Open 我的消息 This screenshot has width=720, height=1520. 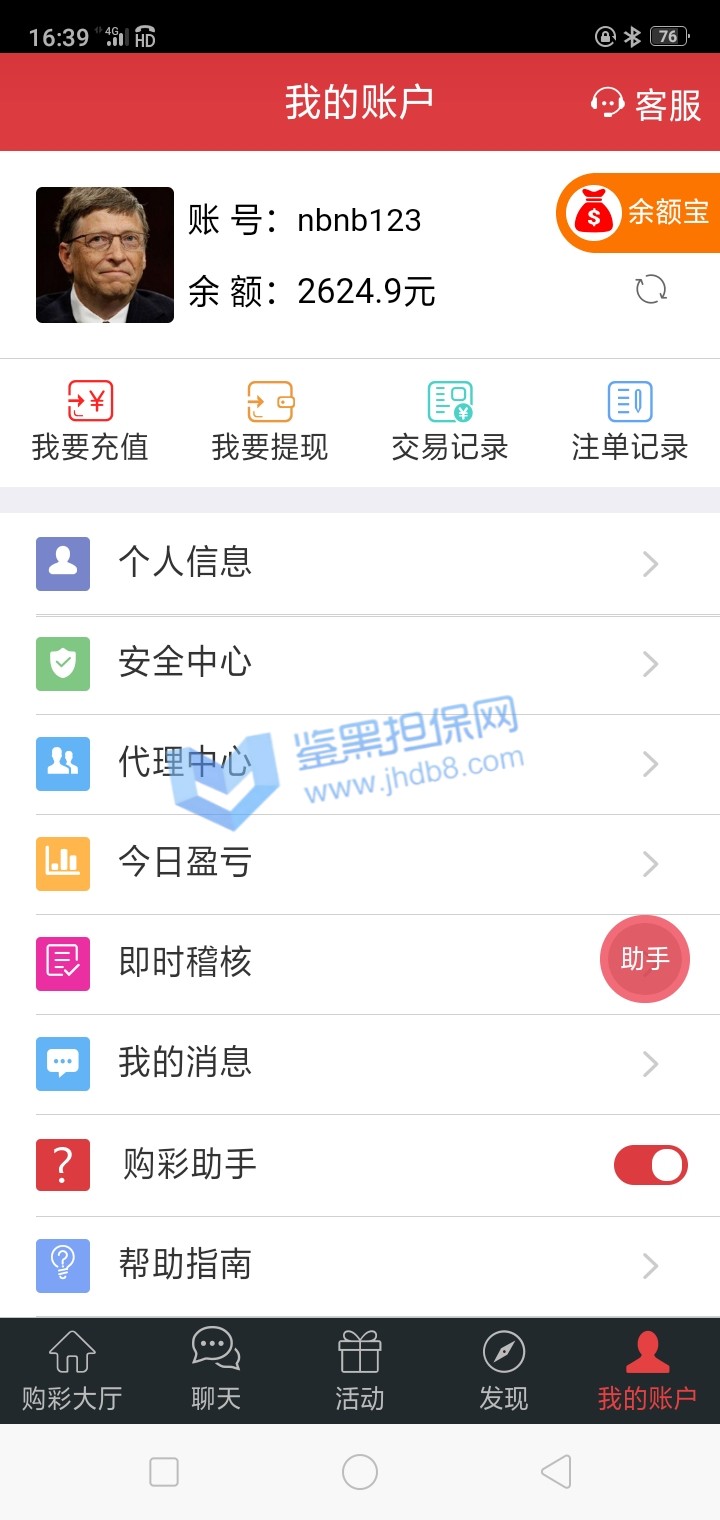tap(360, 1064)
